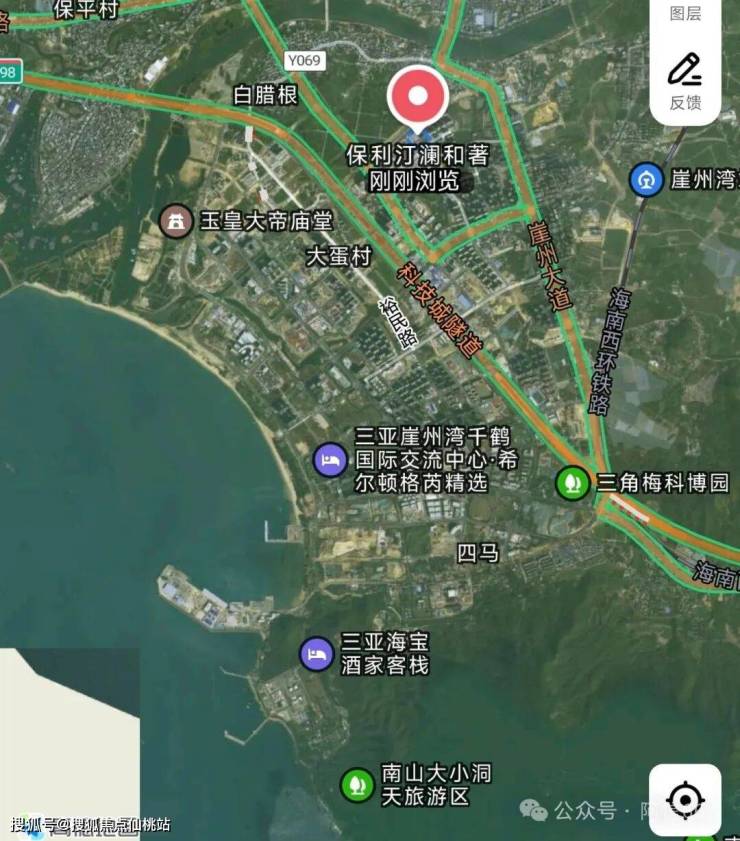Recenter map with the locate button
The height and width of the screenshot is (841, 740).
(x=685, y=800)
